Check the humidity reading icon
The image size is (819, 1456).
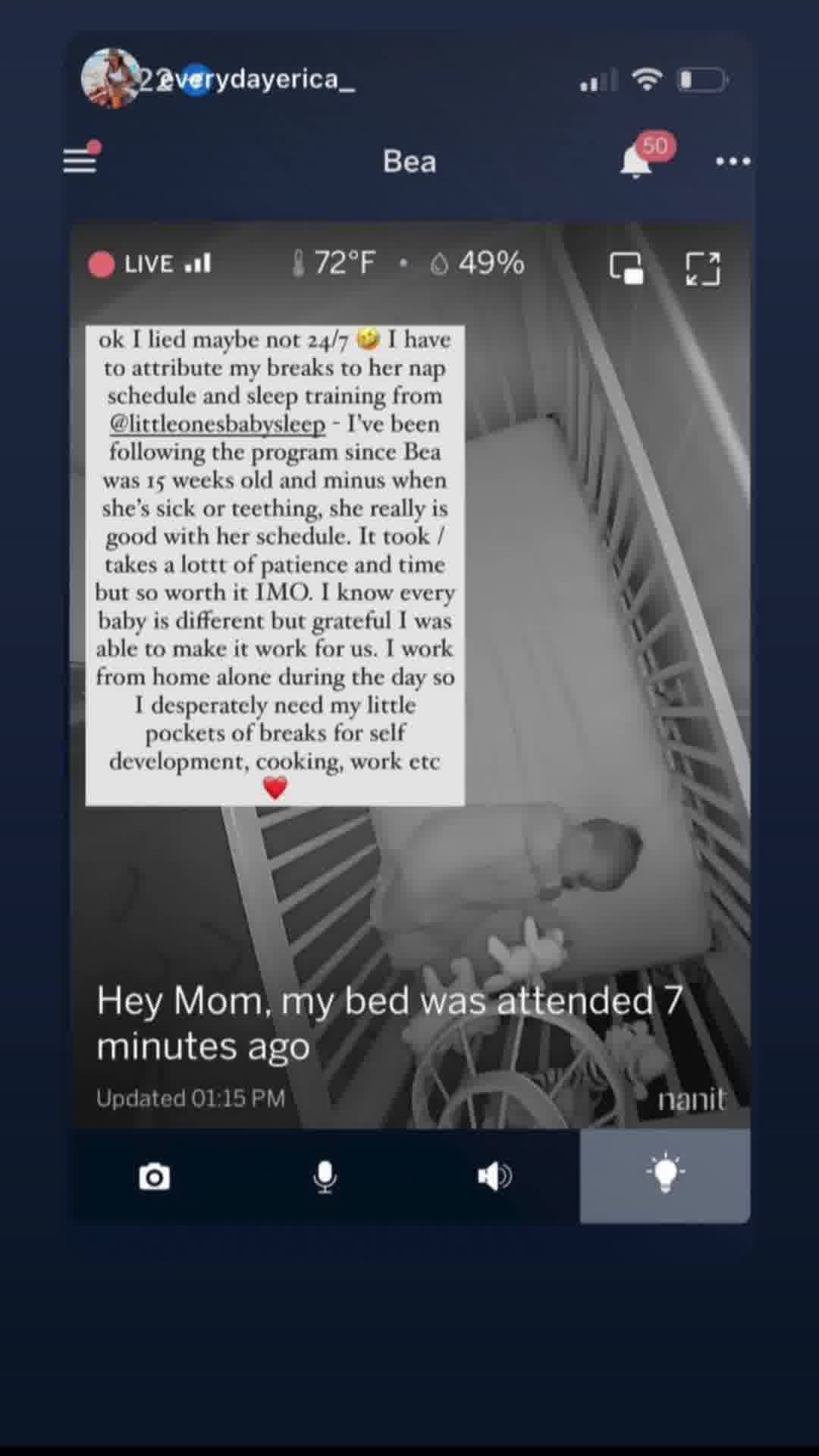(x=440, y=264)
